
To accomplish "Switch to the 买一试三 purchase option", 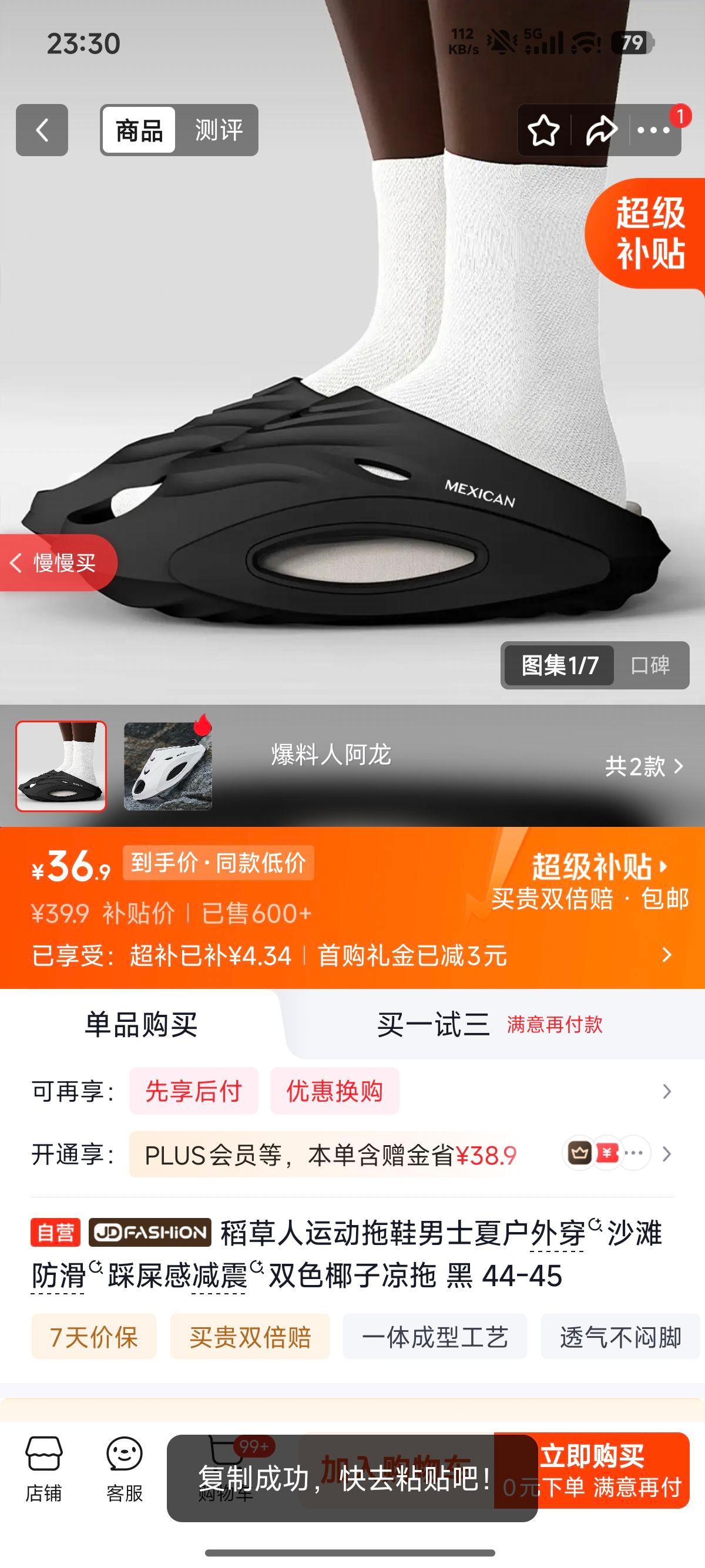I will point(490,1024).
